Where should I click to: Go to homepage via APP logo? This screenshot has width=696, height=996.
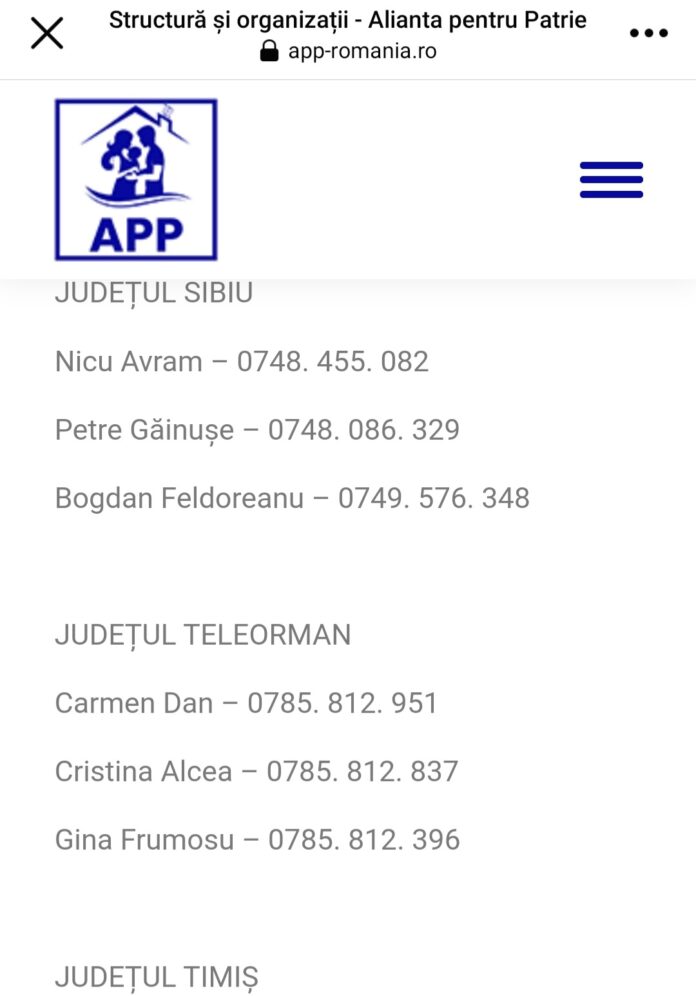[136, 180]
